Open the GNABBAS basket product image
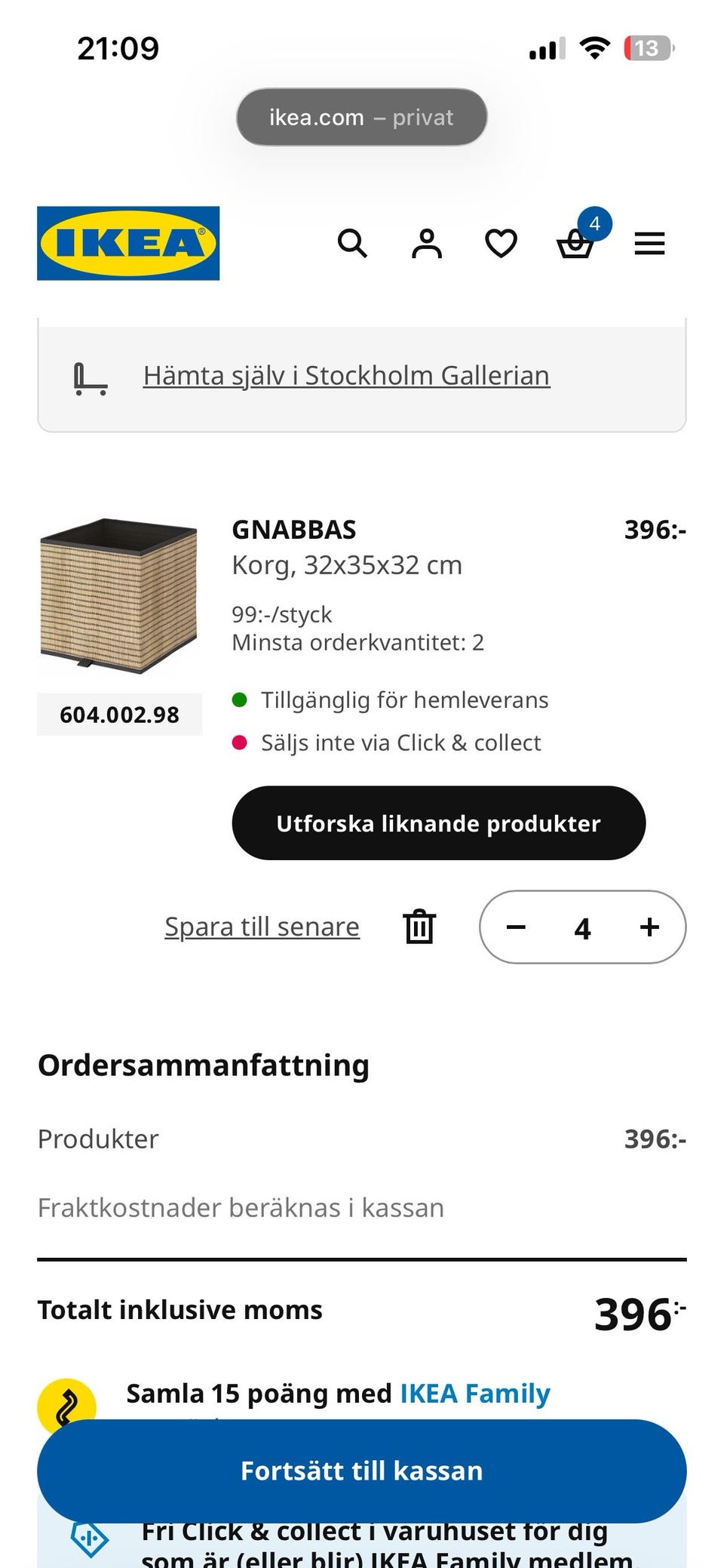Viewport: 724px width, 1568px height. [119, 595]
